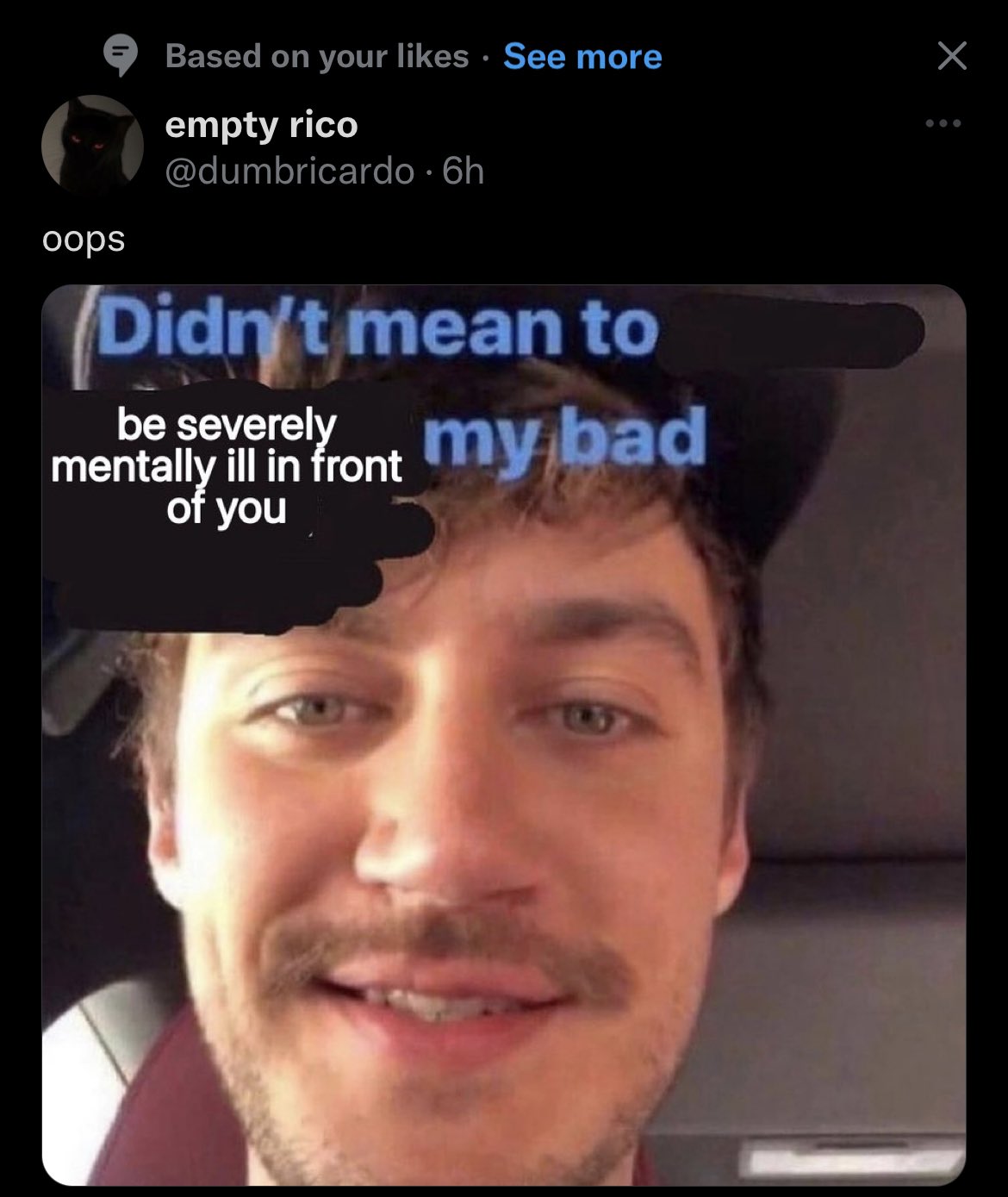Open empty rico's profile avatar
Viewport: 1008px width, 1197px height.
coord(92,145)
